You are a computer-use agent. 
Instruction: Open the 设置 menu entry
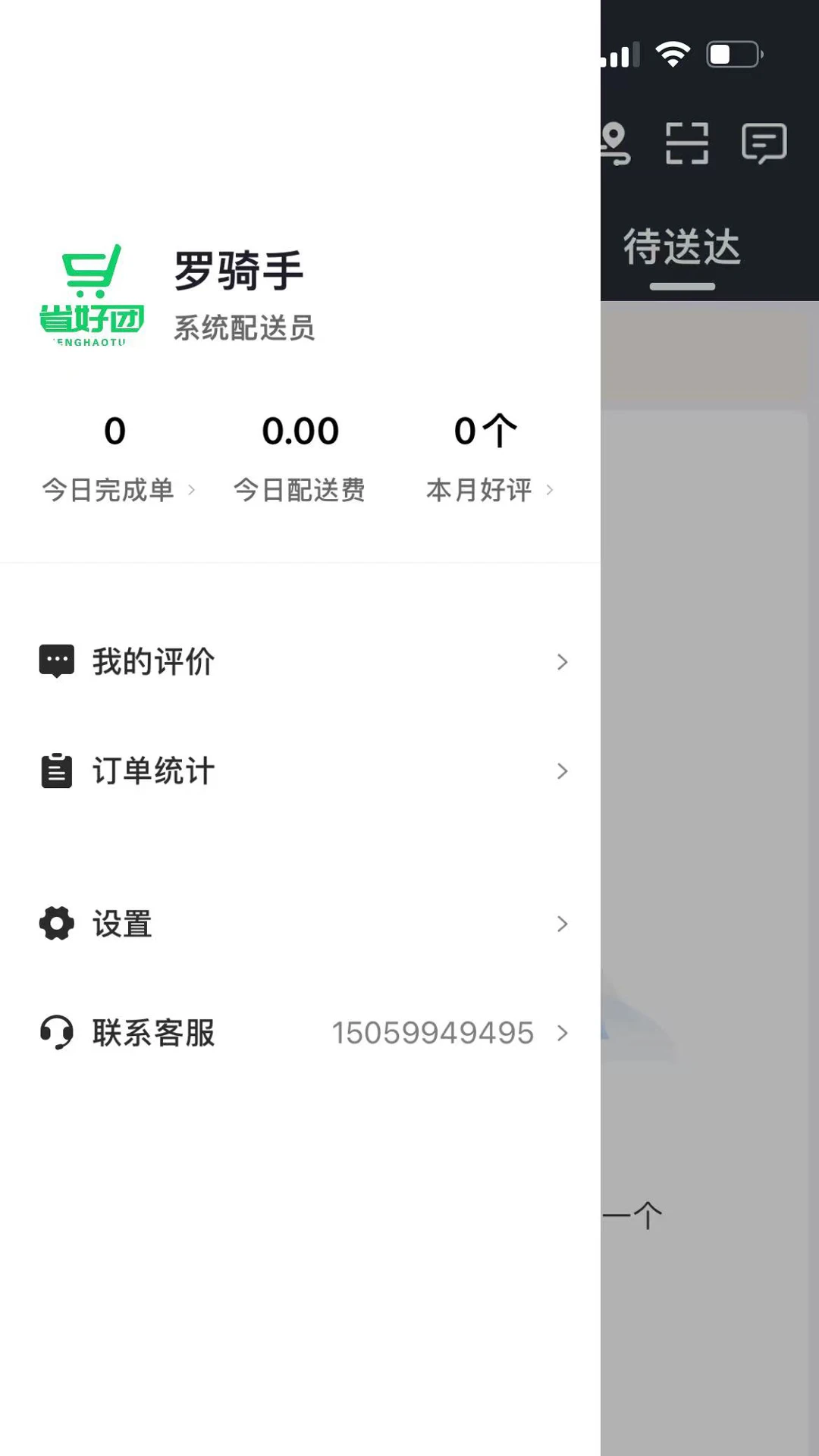point(121,924)
